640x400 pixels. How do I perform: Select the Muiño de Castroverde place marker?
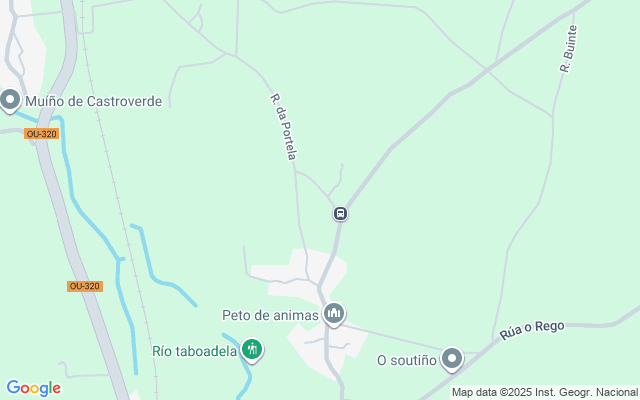[x=11, y=100]
